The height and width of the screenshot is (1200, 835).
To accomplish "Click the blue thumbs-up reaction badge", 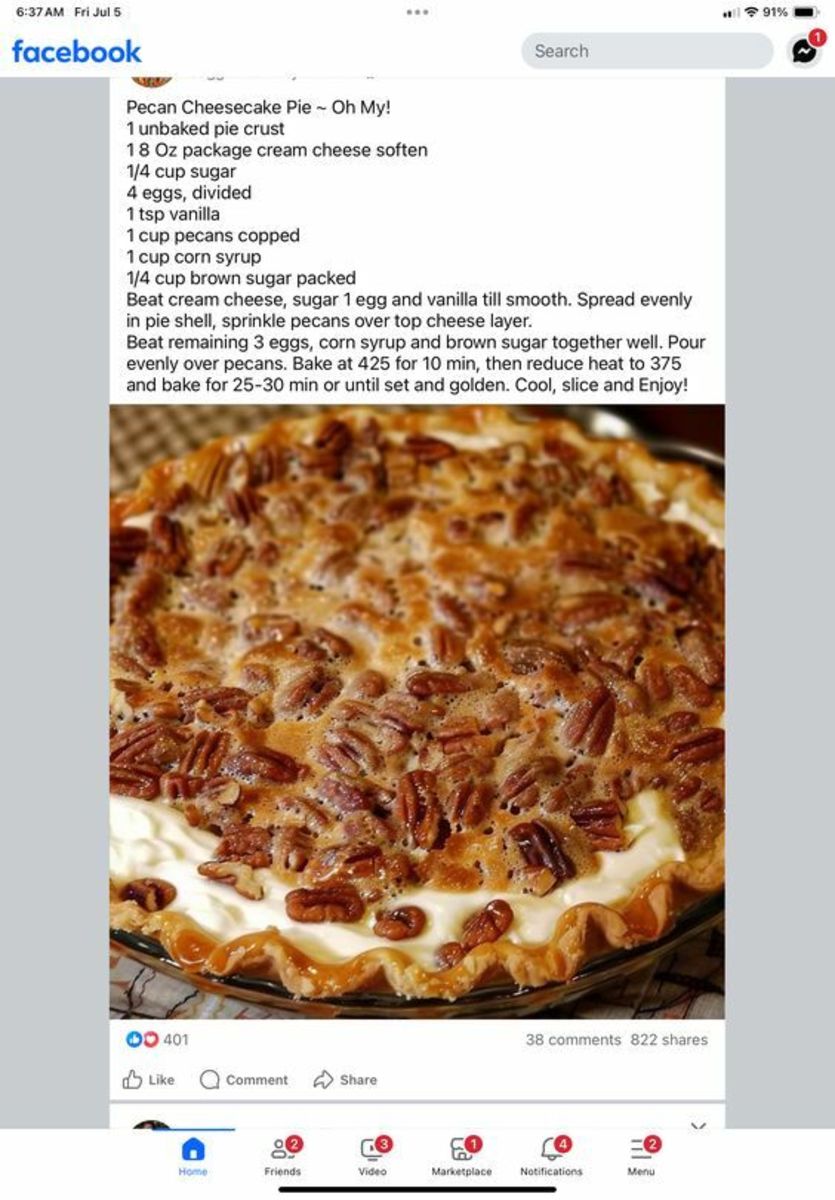I will click(x=133, y=1040).
